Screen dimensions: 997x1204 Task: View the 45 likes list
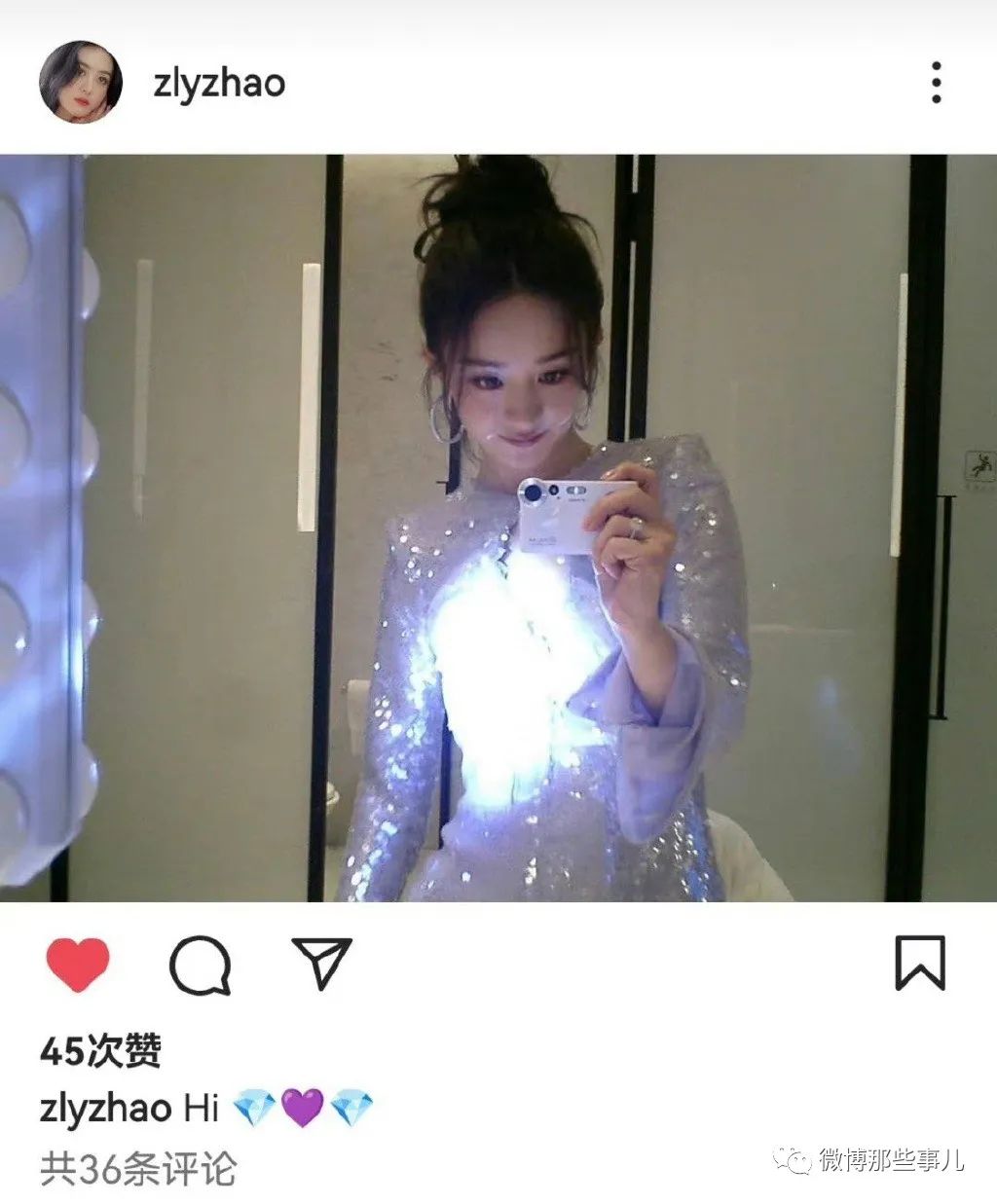pyautogui.click(x=100, y=1051)
